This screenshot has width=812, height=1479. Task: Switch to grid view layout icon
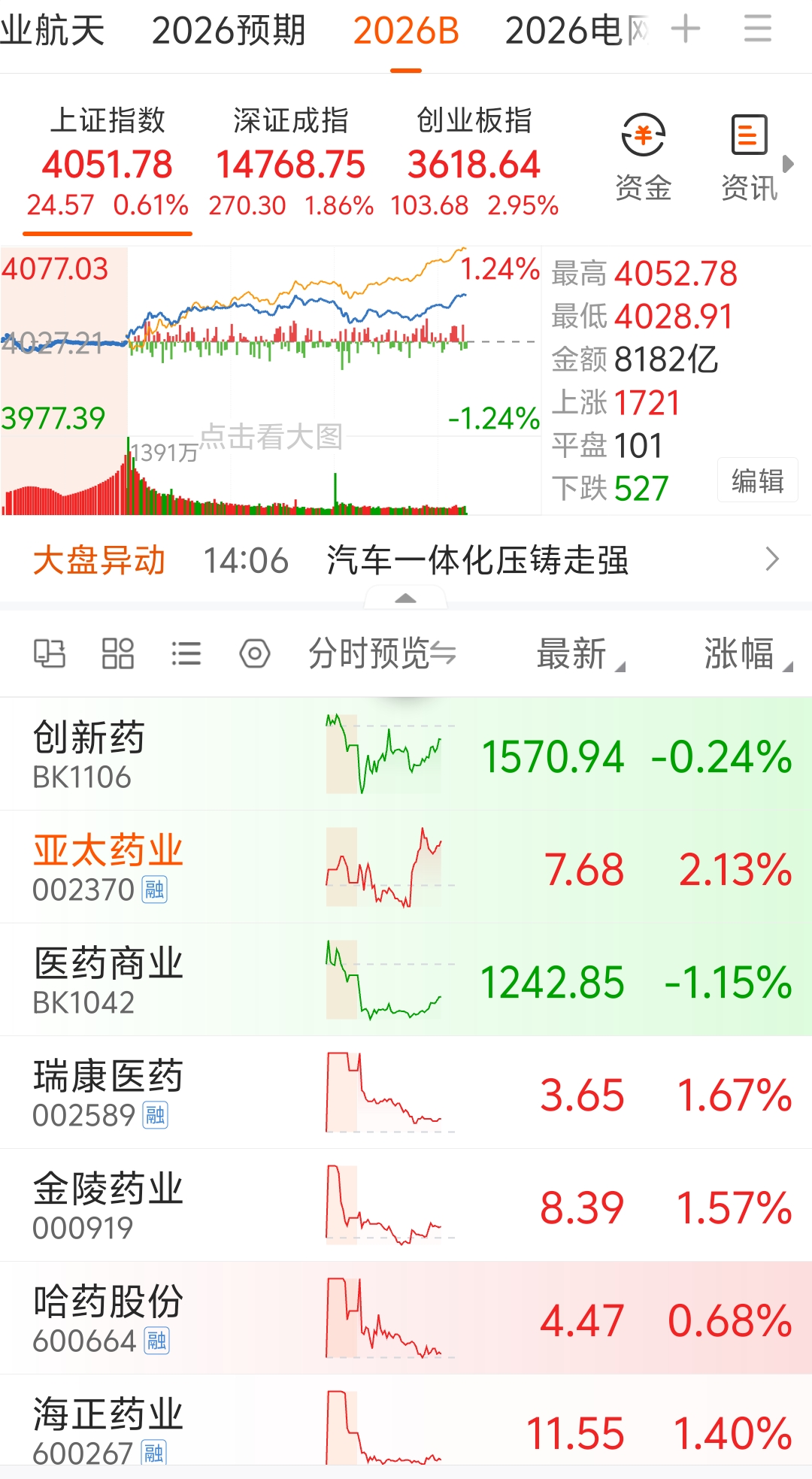pyautogui.click(x=118, y=653)
